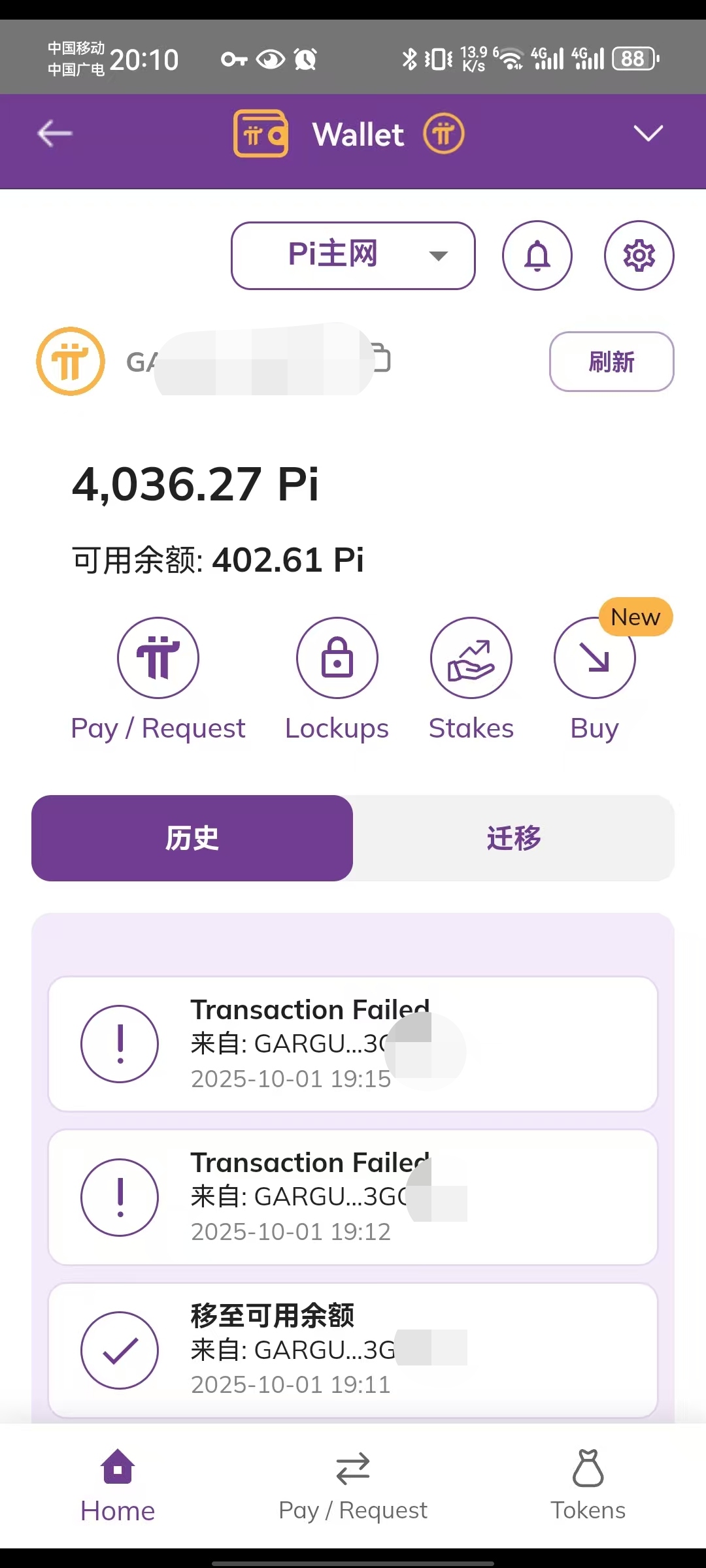The image size is (706, 1568).
Task: Open the Pi主网 network selector dropdown
Action: pos(353,255)
